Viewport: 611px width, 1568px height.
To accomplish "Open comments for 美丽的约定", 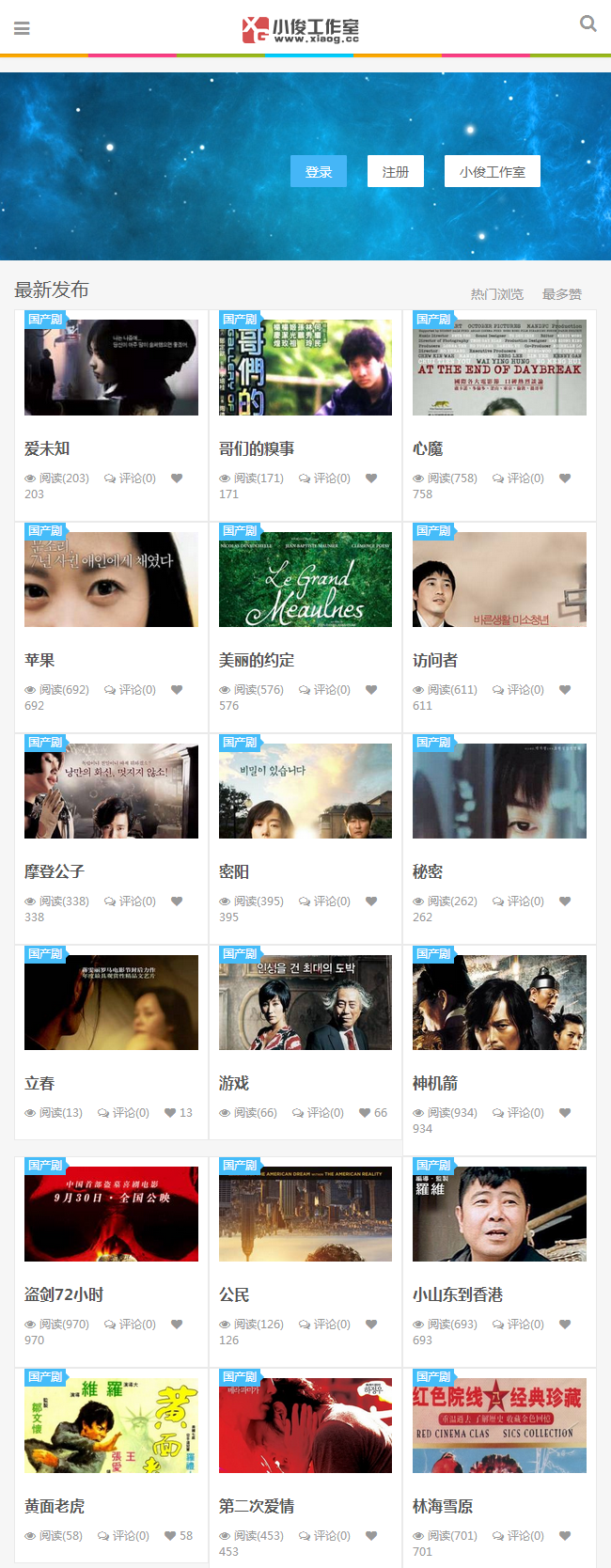I will click(x=324, y=690).
